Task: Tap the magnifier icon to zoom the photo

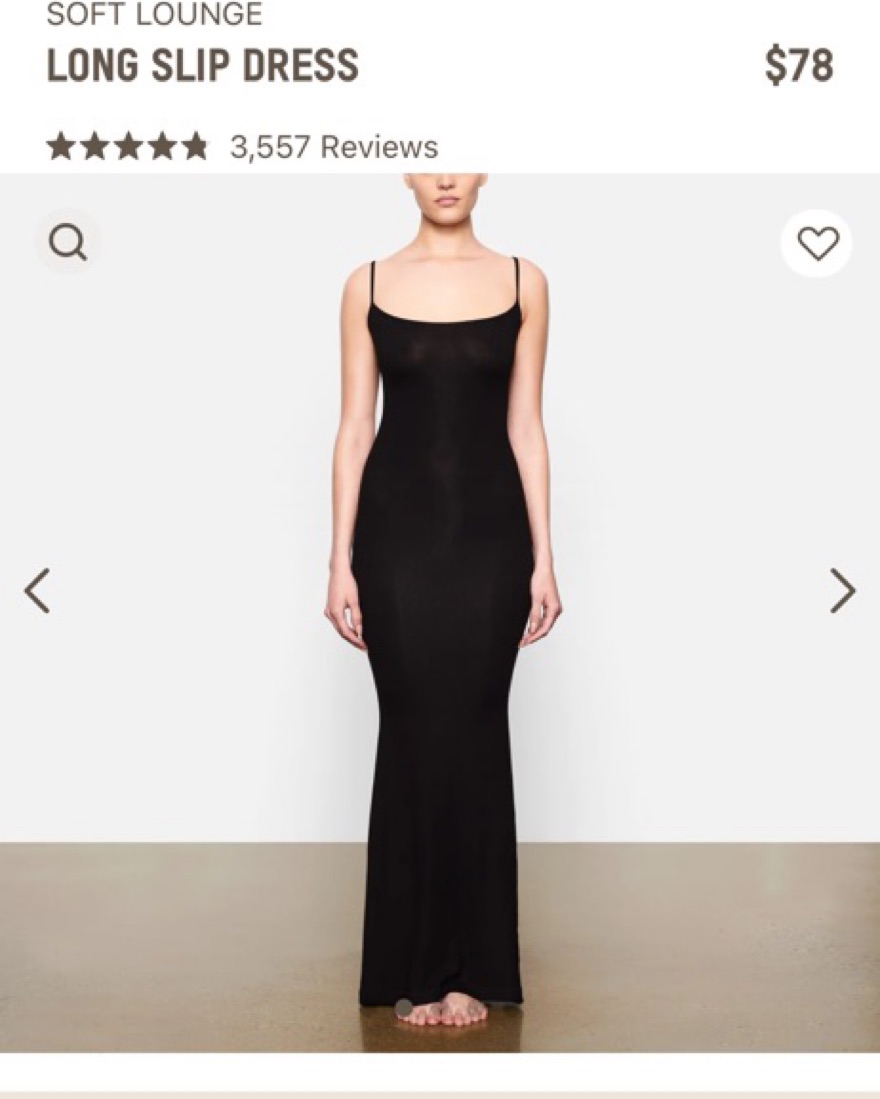Action: coord(67,241)
